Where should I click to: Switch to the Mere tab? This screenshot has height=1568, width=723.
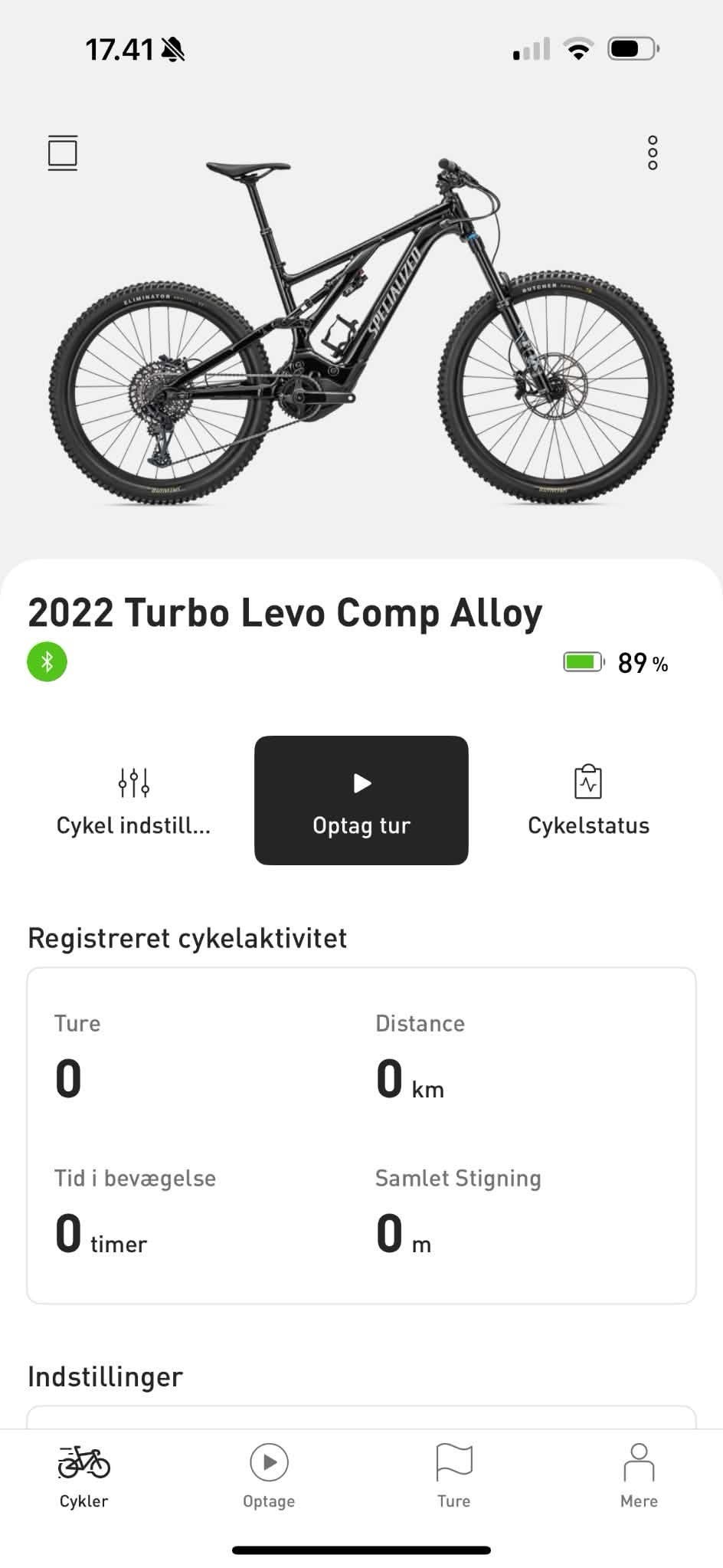pos(639,1478)
